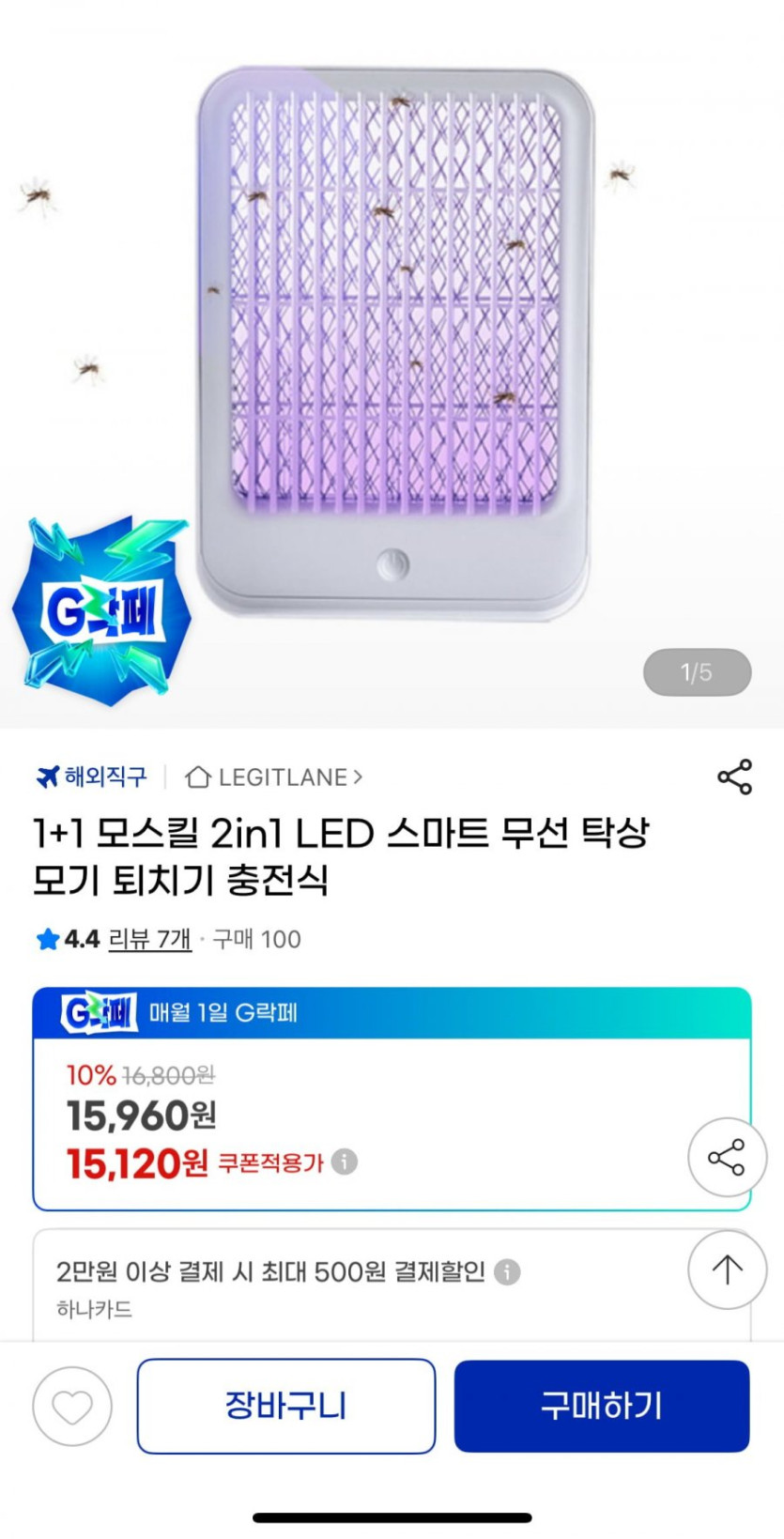This screenshot has width=784, height=1539.
Task: Tap 구매하기 to buy now
Action: point(602,1406)
